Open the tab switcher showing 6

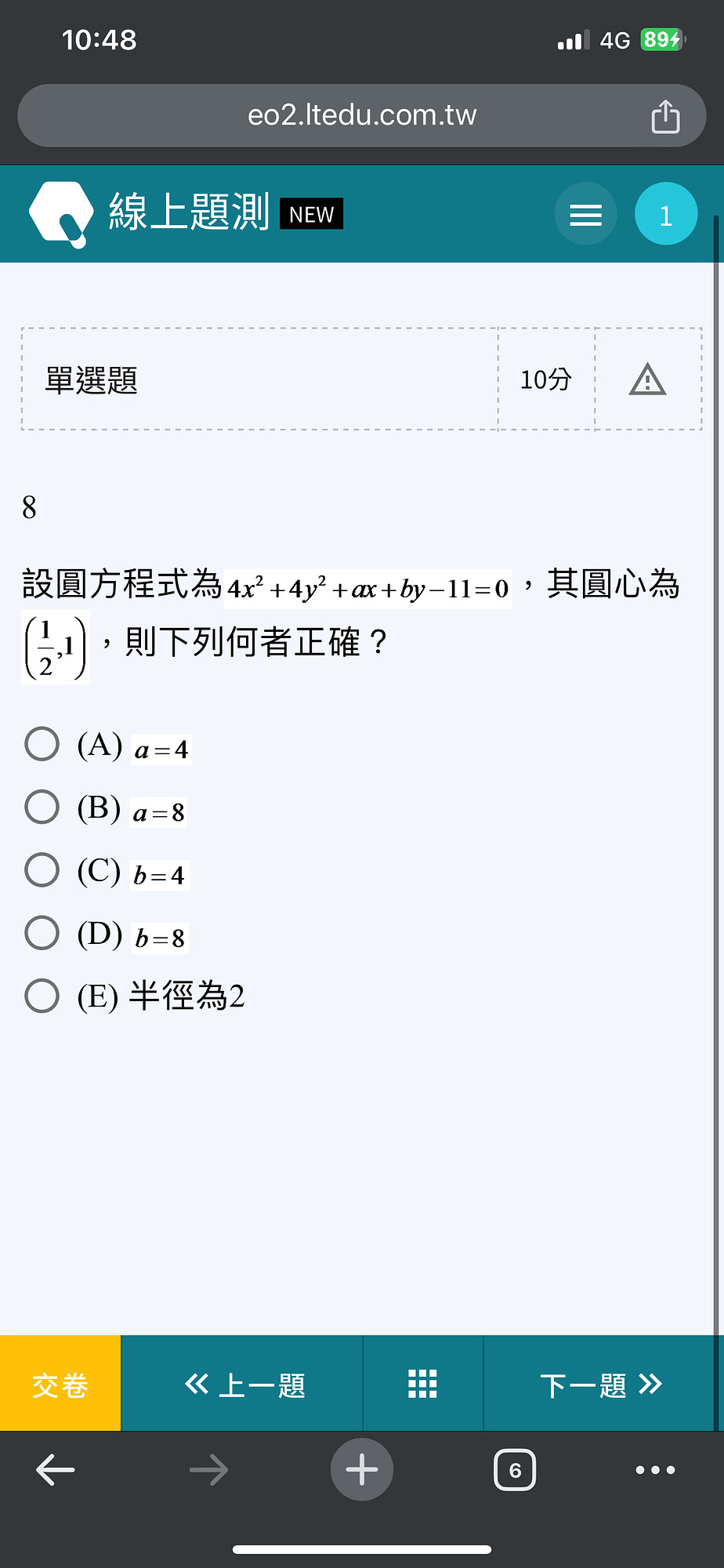pyautogui.click(x=515, y=1470)
